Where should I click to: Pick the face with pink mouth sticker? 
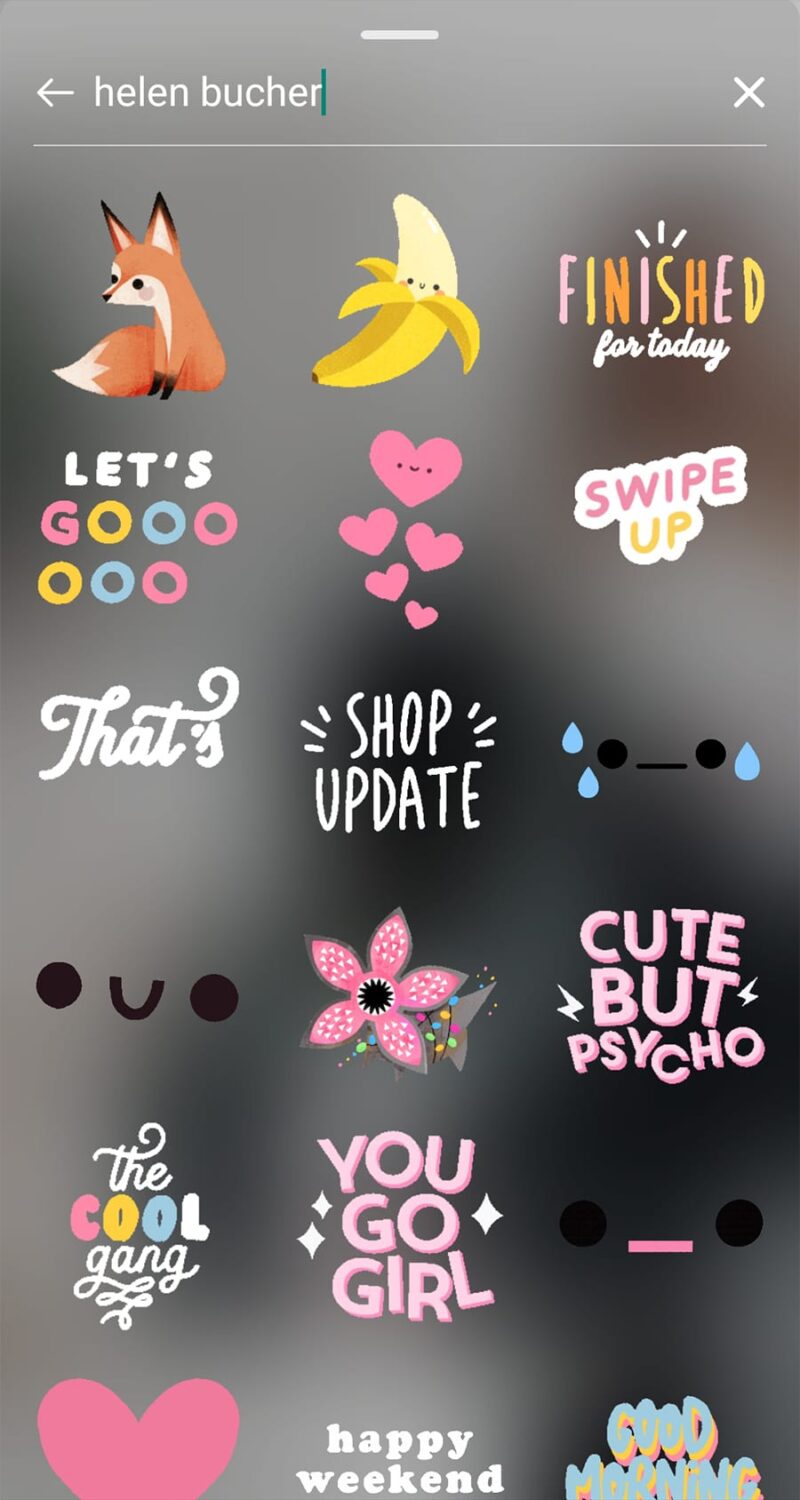point(661,1224)
